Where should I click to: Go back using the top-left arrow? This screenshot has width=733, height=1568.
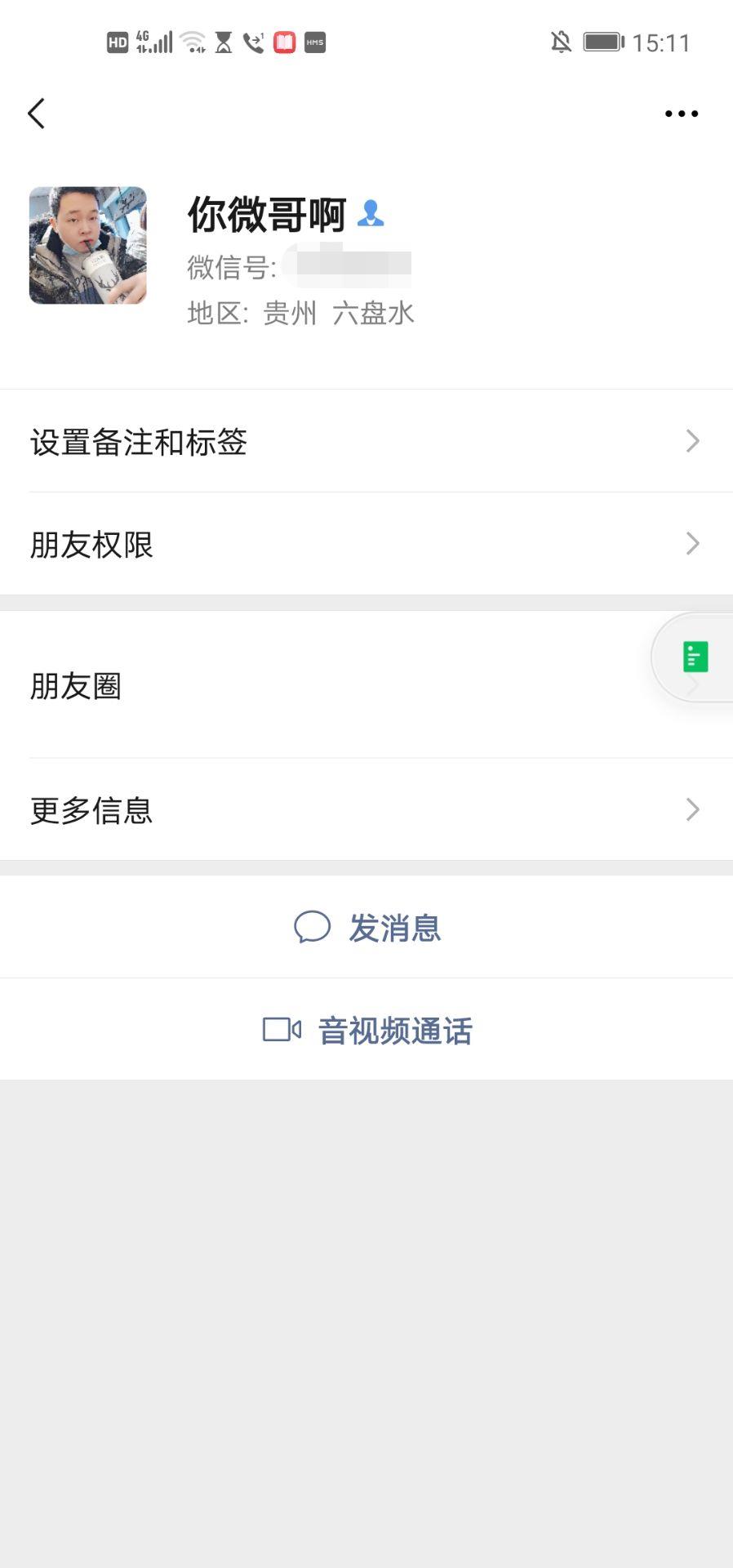point(37,114)
